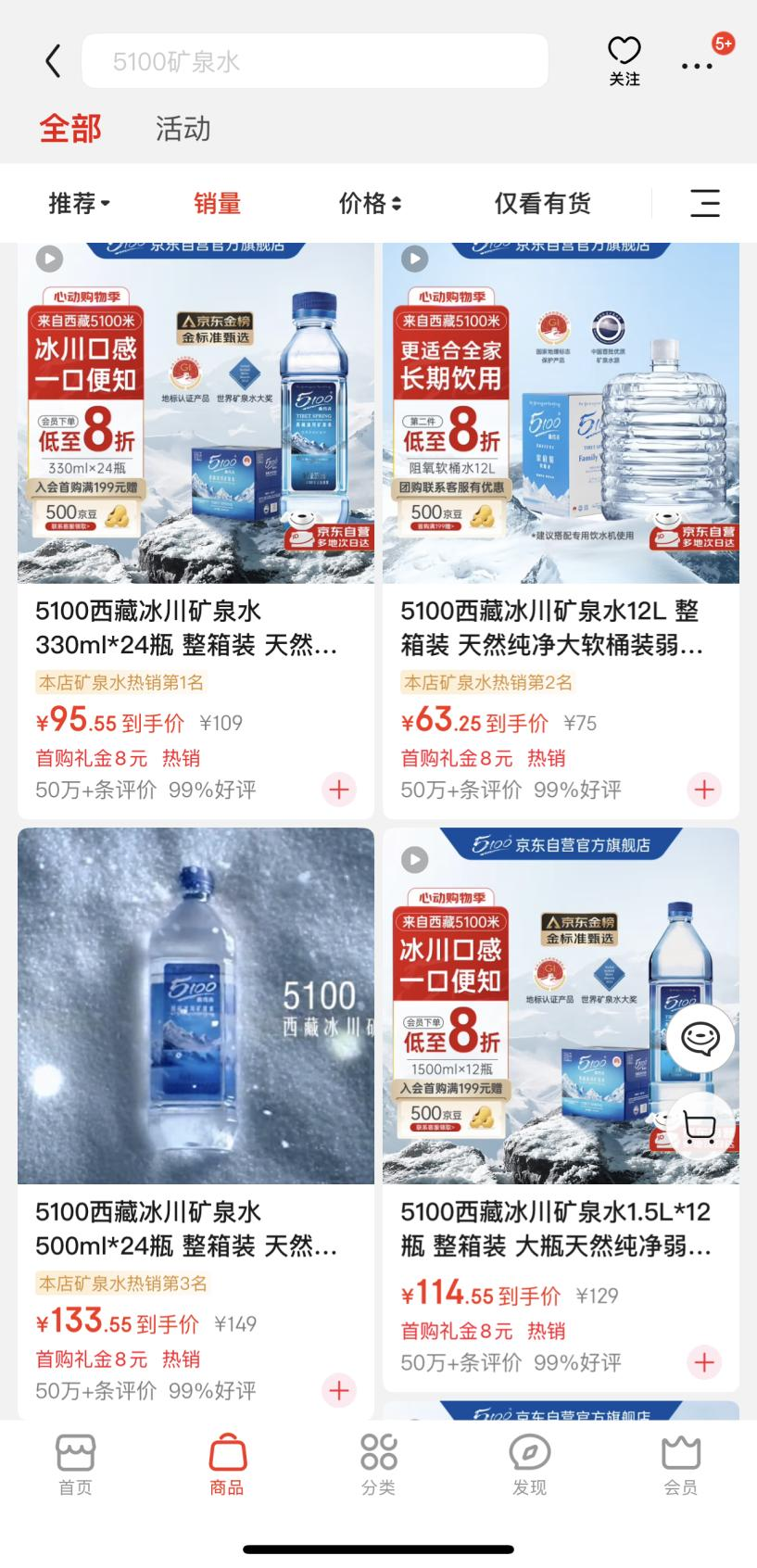Sort products by 销量
This screenshot has width=757, height=1568.
tap(218, 203)
